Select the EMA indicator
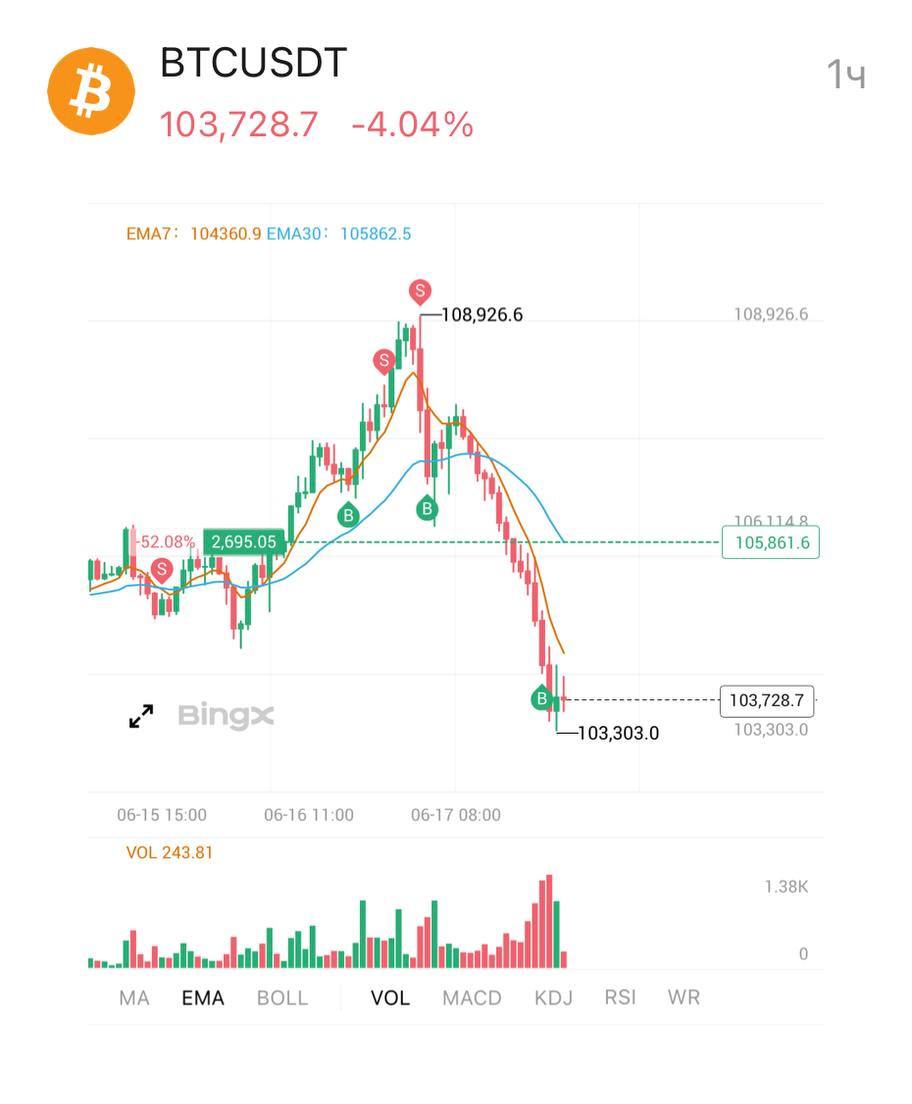The height and width of the screenshot is (1104, 912). tap(203, 998)
